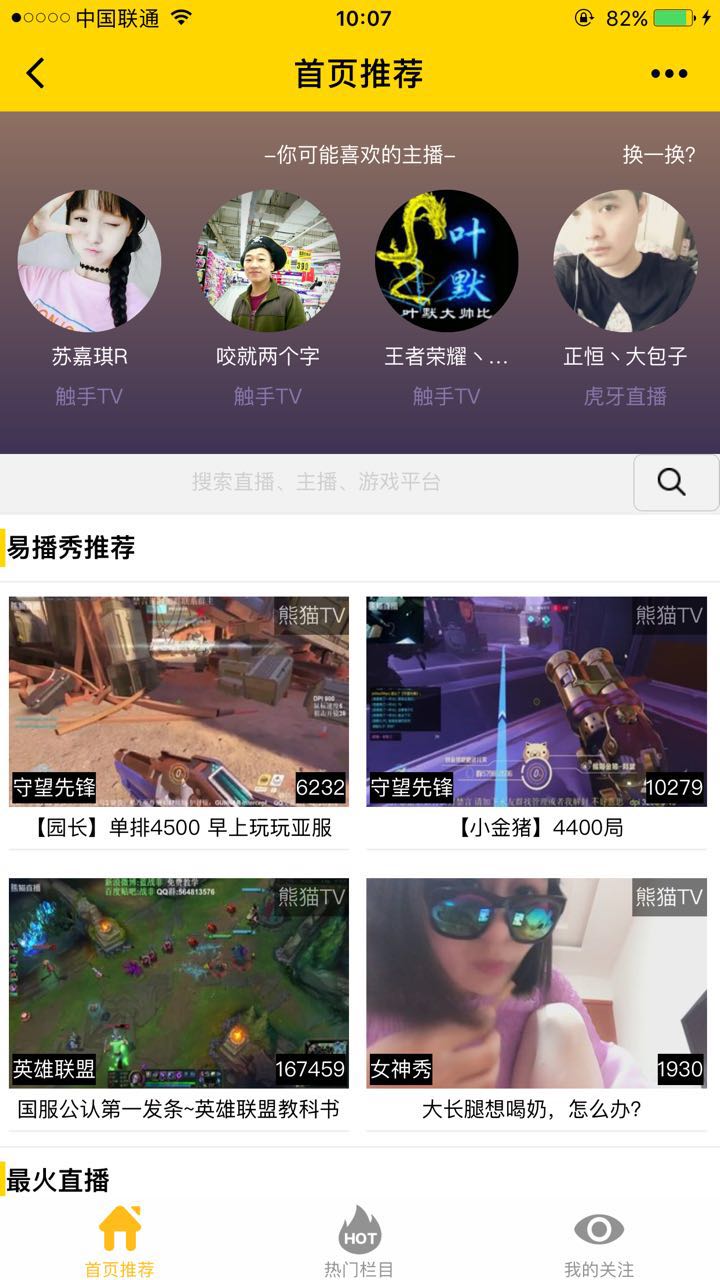
Task: Open the 王者荣耀 streamer avatar
Action: (x=446, y=262)
